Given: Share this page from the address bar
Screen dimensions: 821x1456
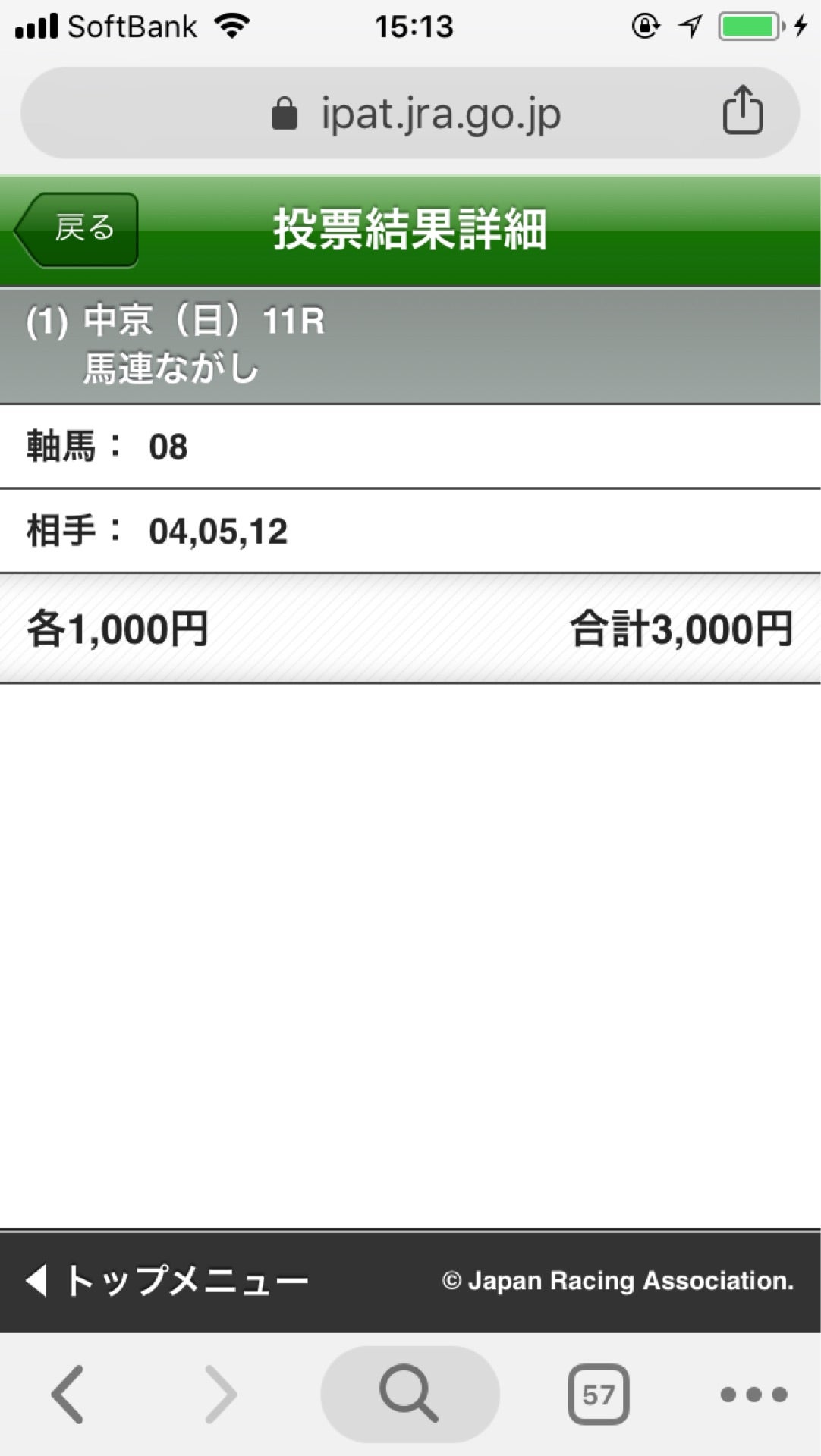Looking at the screenshot, I should [x=742, y=111].
